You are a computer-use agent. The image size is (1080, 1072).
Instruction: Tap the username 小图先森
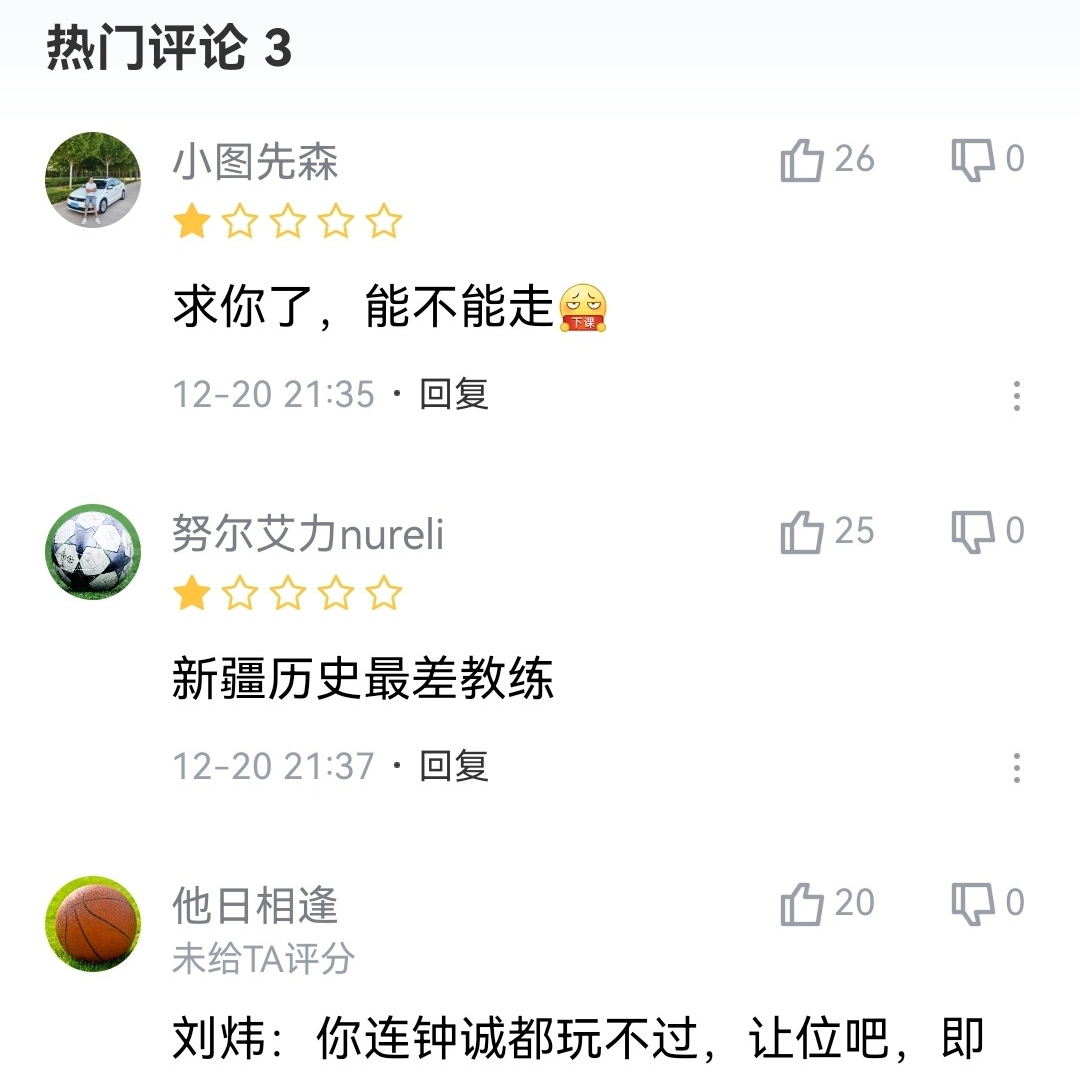coord(255,162)
